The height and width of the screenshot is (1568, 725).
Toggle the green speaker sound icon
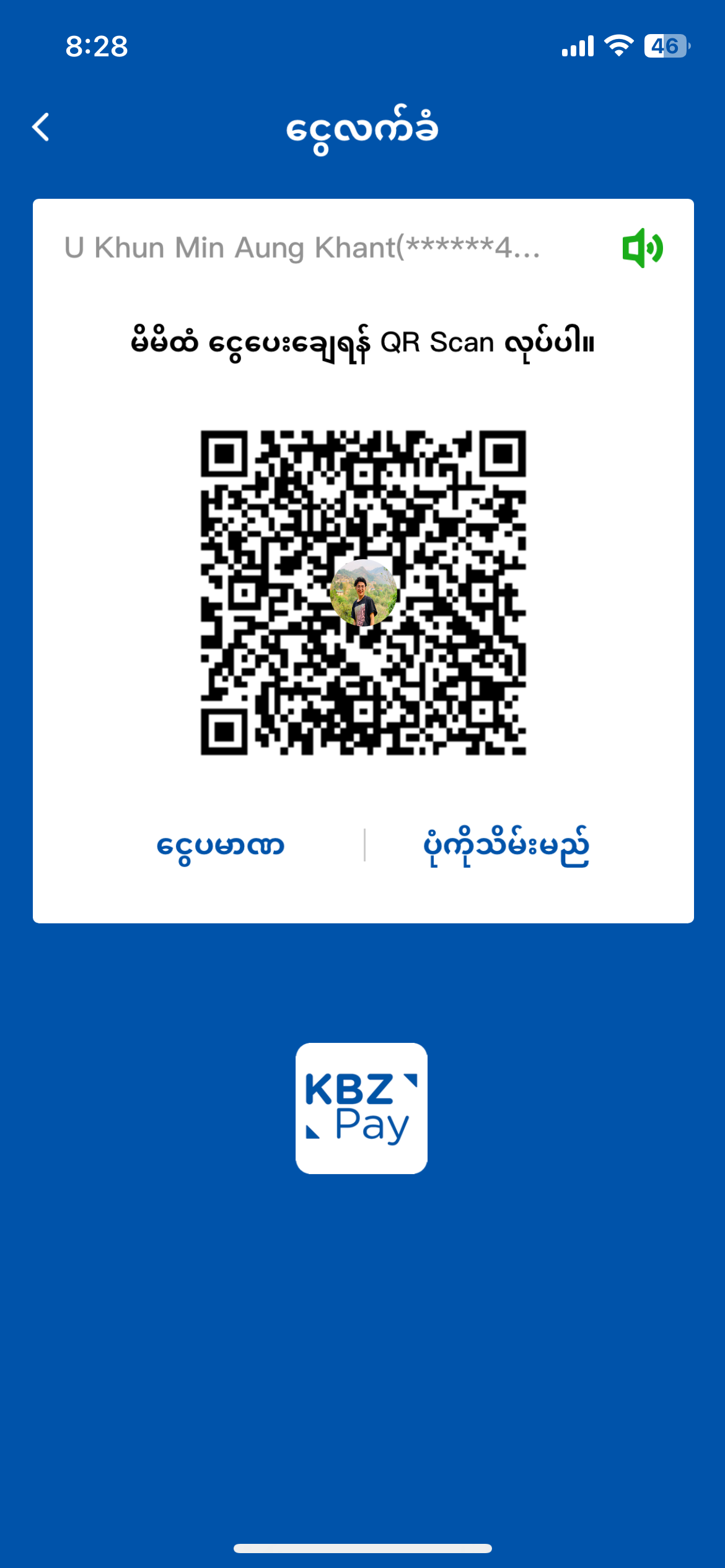pos(643,248)
